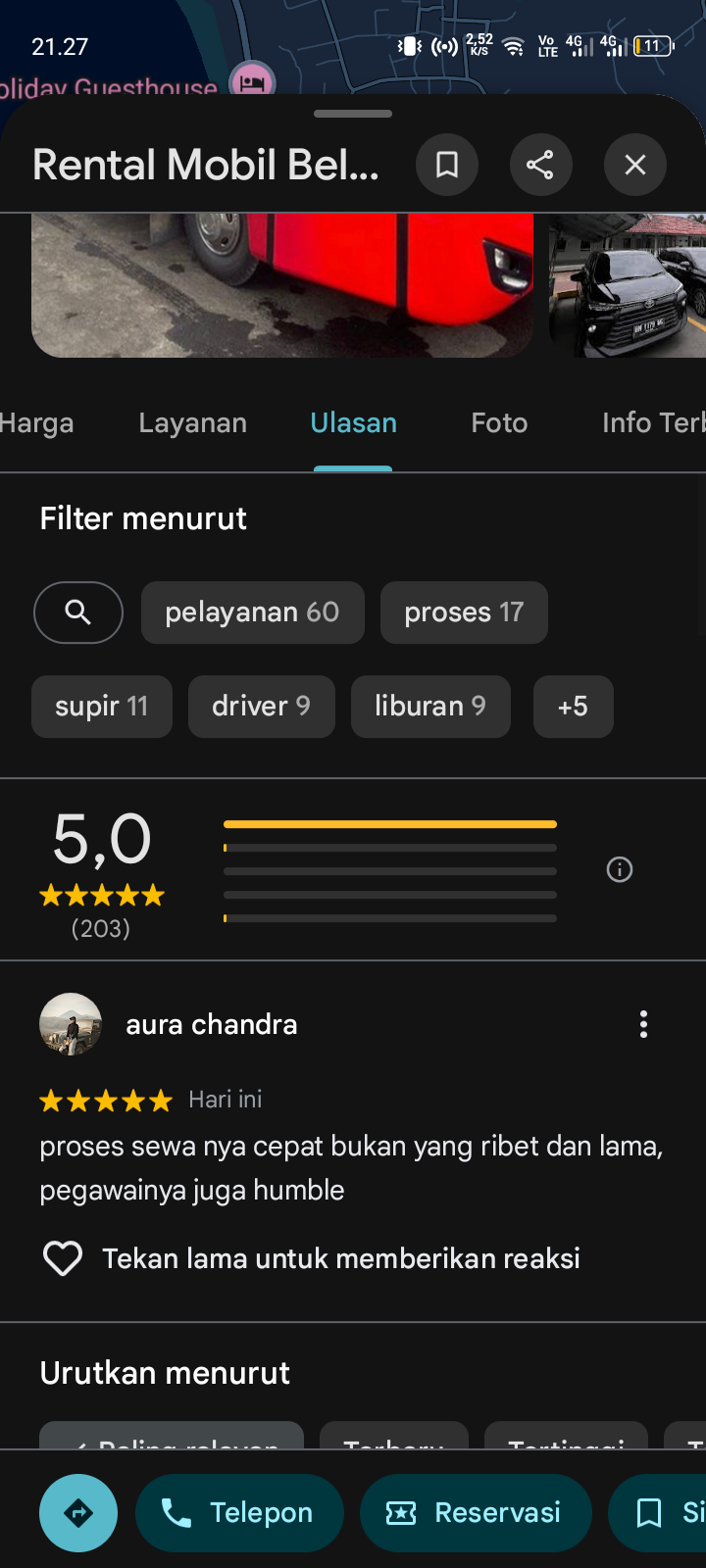Open options menu for aura chandra's review

coord(643,1024)
